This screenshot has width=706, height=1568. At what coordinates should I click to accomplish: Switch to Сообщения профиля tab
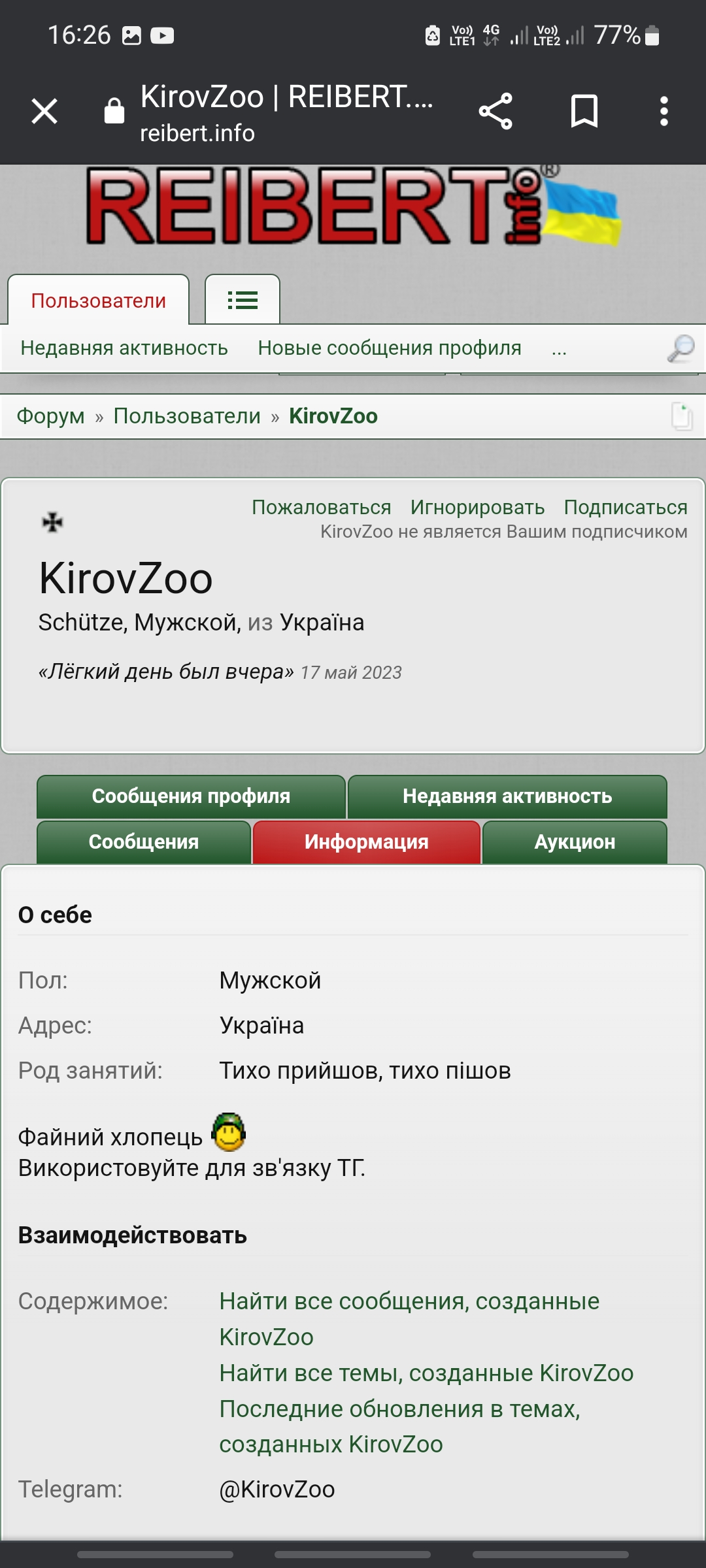[x=191, y=796]
